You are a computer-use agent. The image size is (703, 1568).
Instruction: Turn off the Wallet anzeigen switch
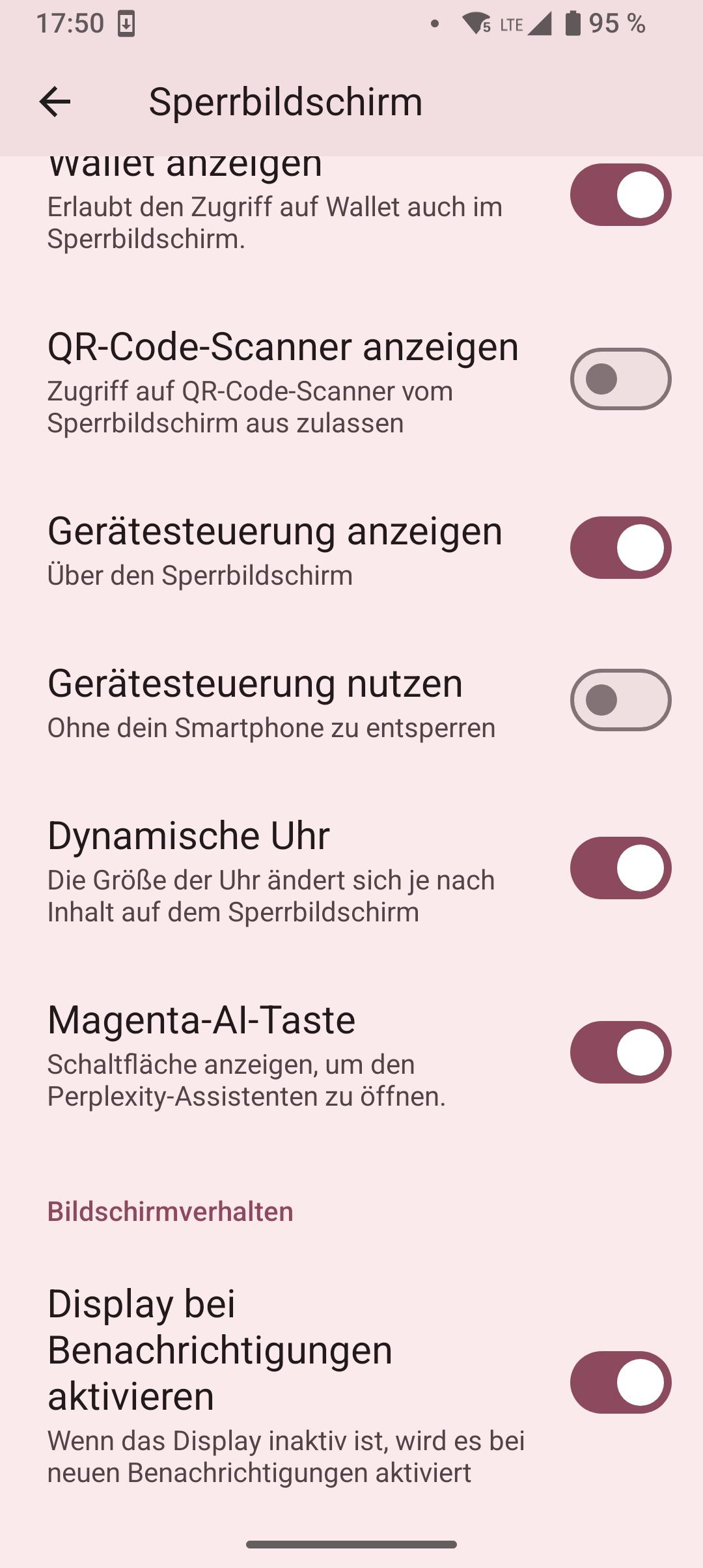[x=620, y=195]
